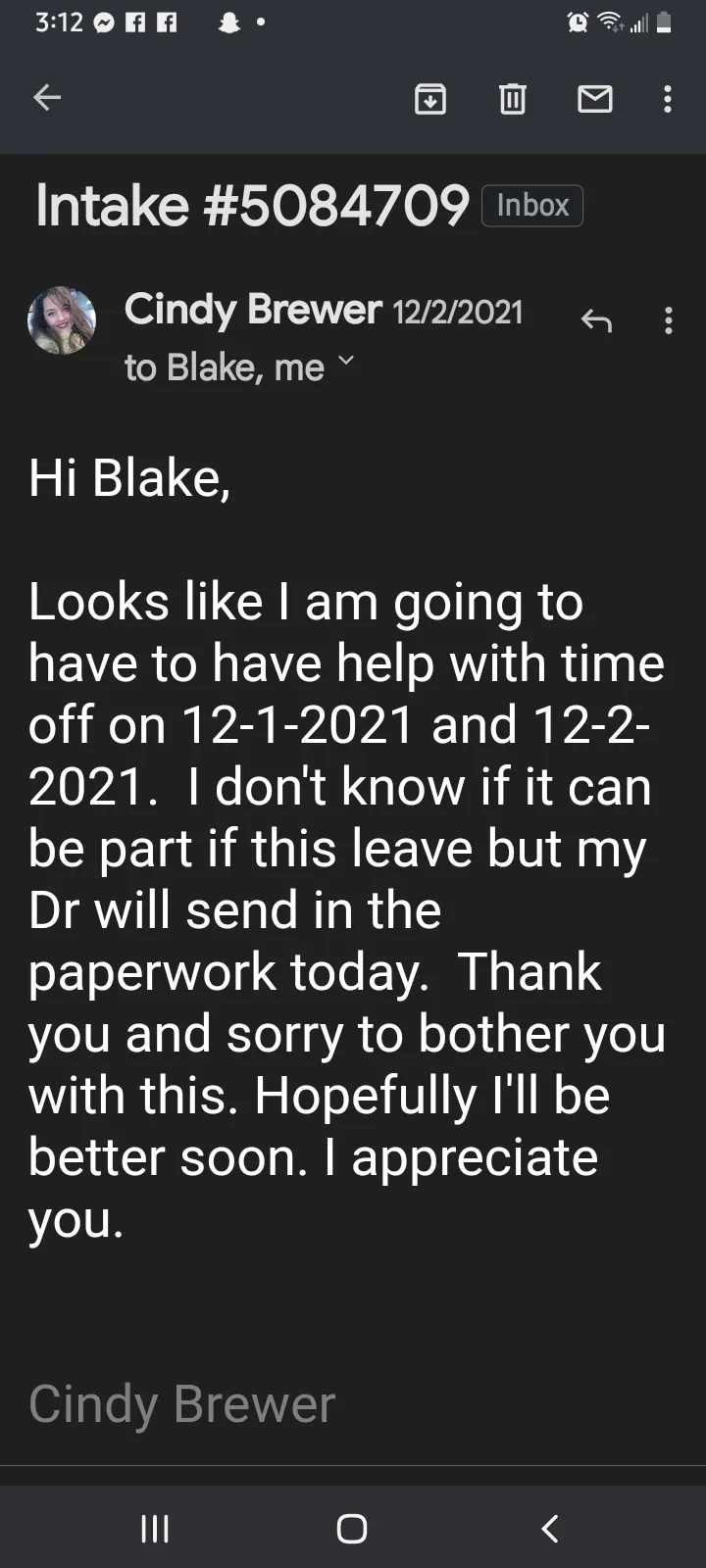Go back to the inbox list
Image resolution: width=706 pixels, height=1568 pixels.
pos(47,97)
